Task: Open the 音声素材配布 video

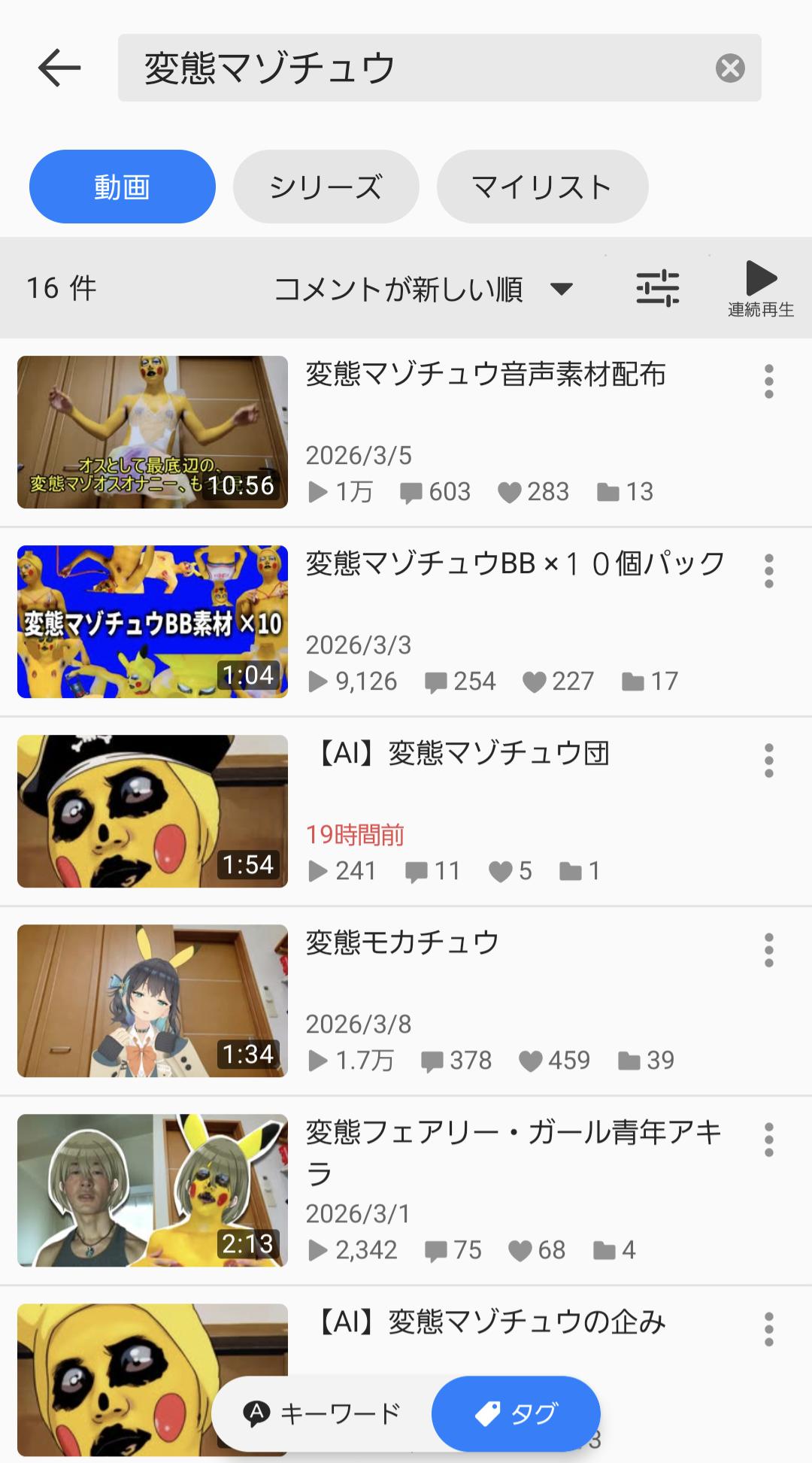Action: coord(485,375)
